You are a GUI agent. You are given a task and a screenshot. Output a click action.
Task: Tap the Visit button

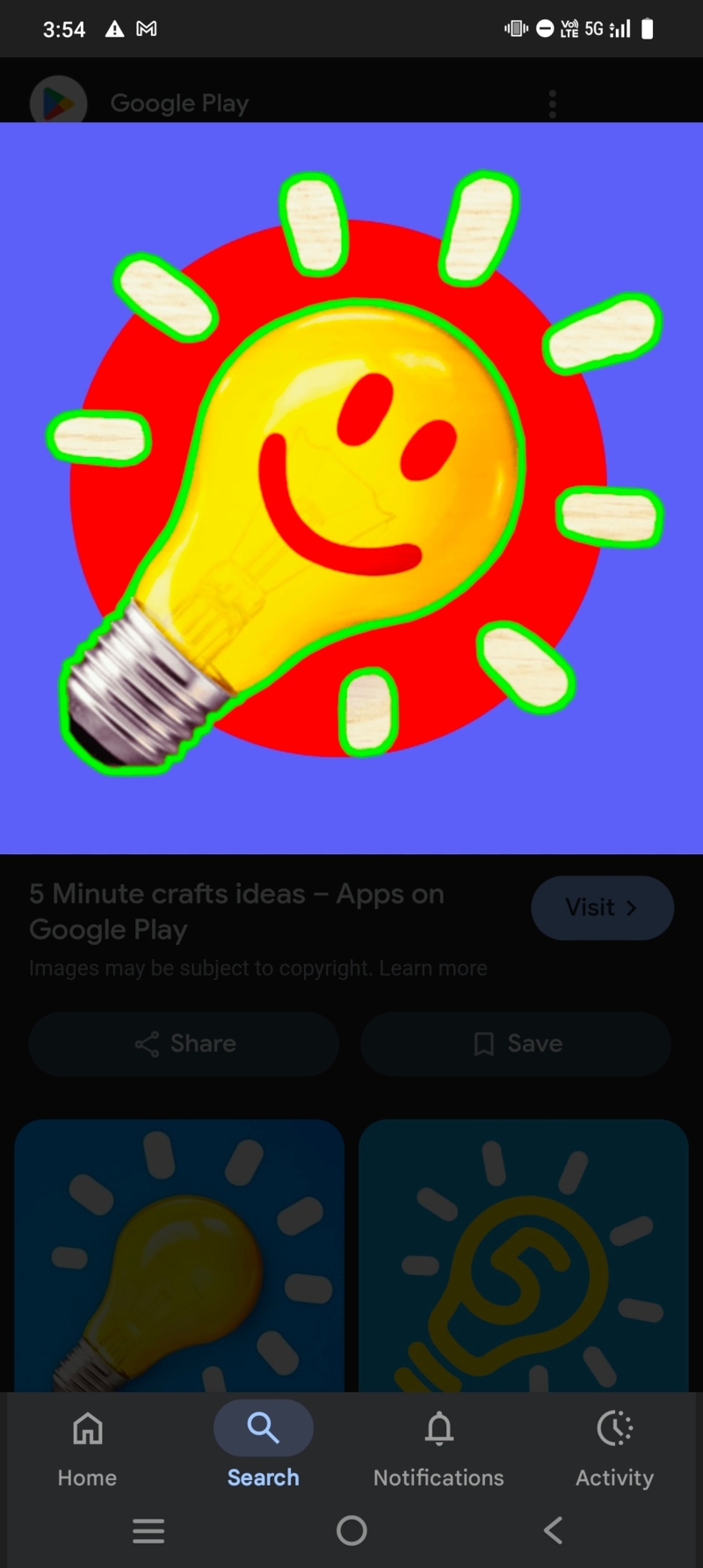pos(602,907)
